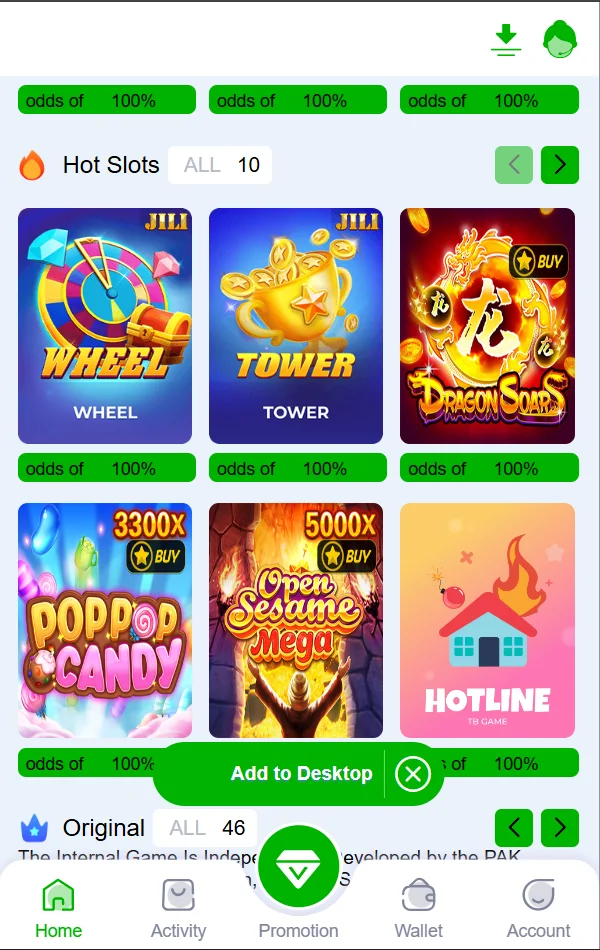Tap the download app icon
600x950 pixels.
[x=507, y=40]
